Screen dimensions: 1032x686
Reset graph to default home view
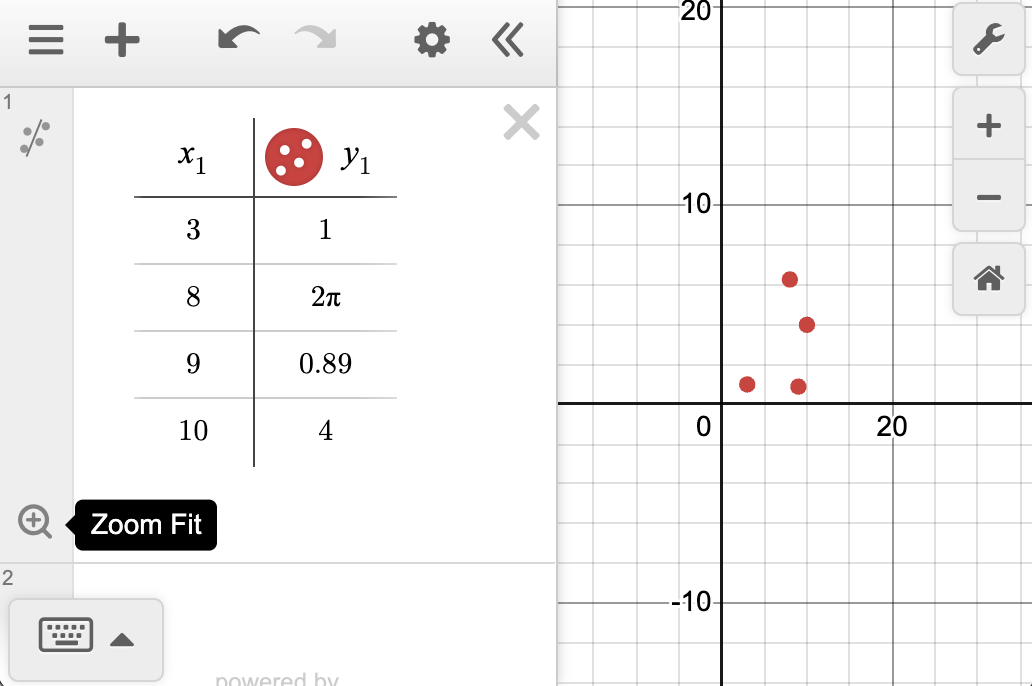tap(988, 278)
